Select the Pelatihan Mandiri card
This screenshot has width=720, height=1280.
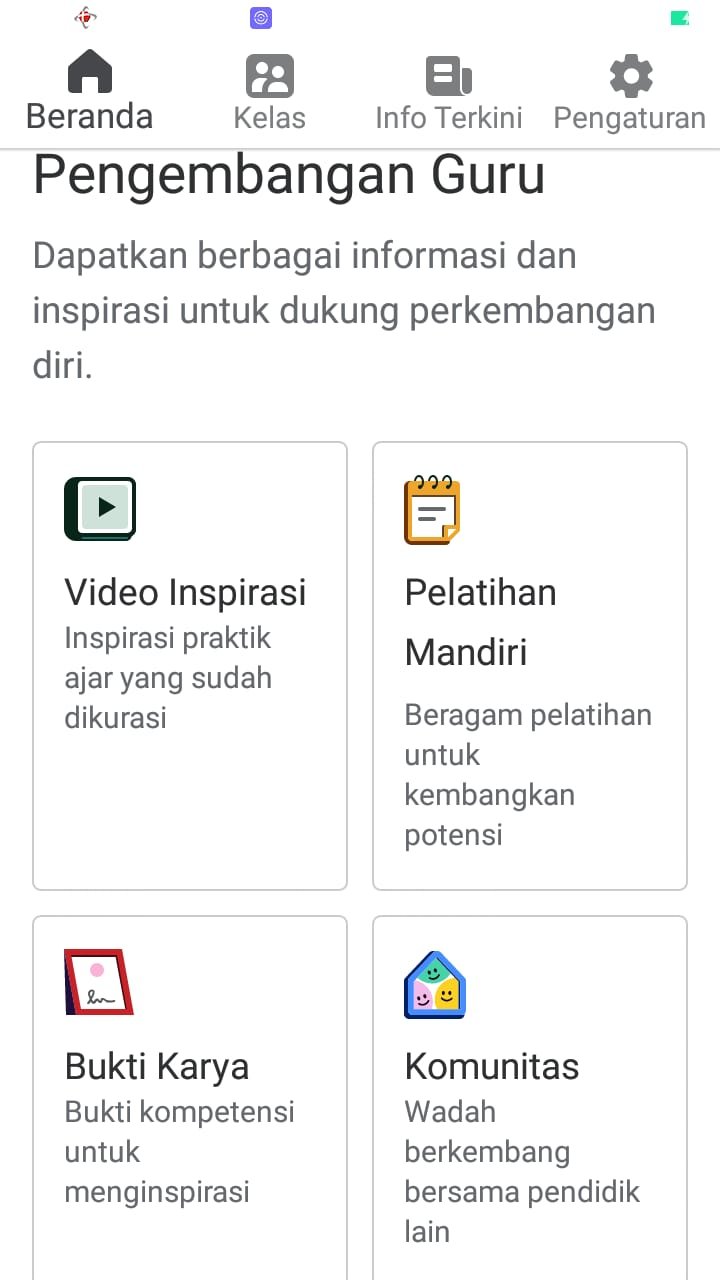coord(530,665)
